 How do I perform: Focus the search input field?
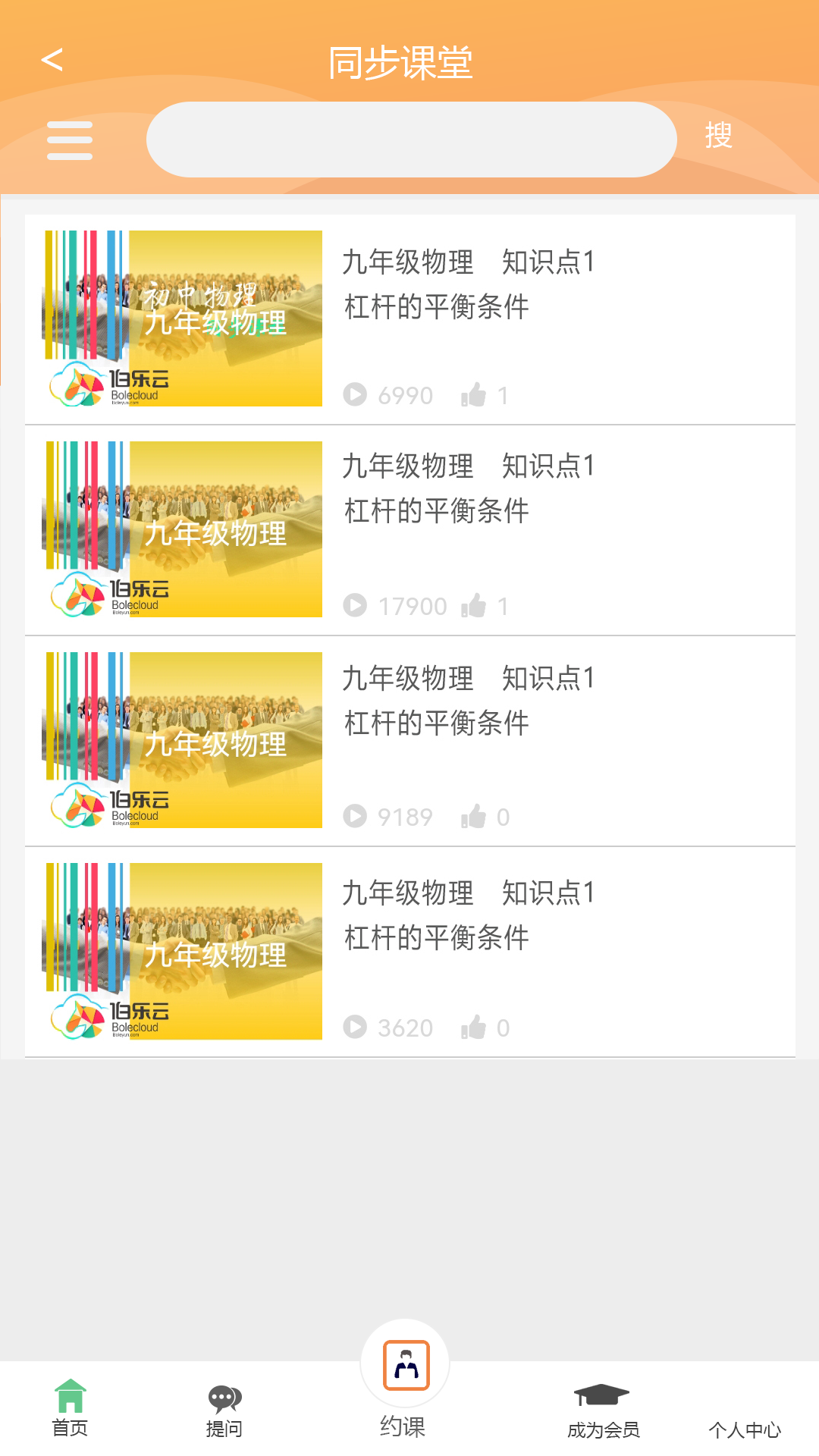pos(411,140)
